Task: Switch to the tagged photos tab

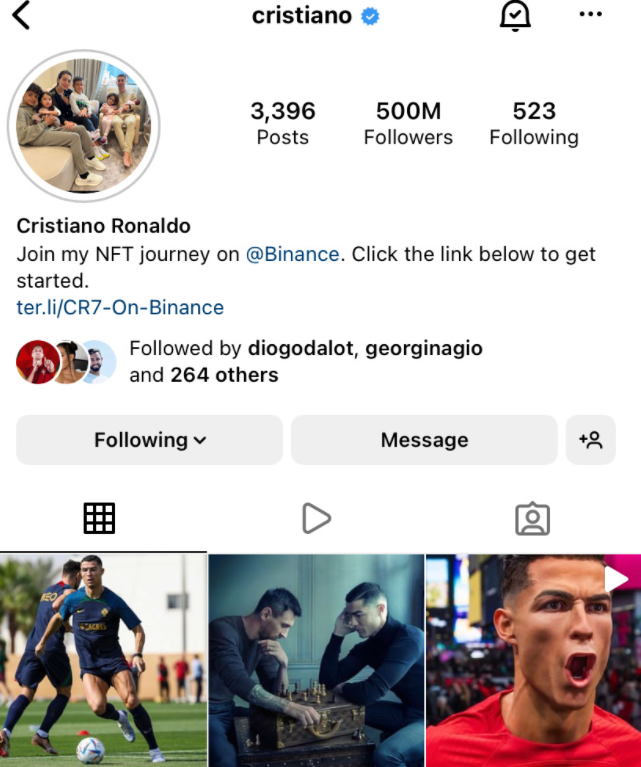Action: pyautogui.click(x=532, y=518)
